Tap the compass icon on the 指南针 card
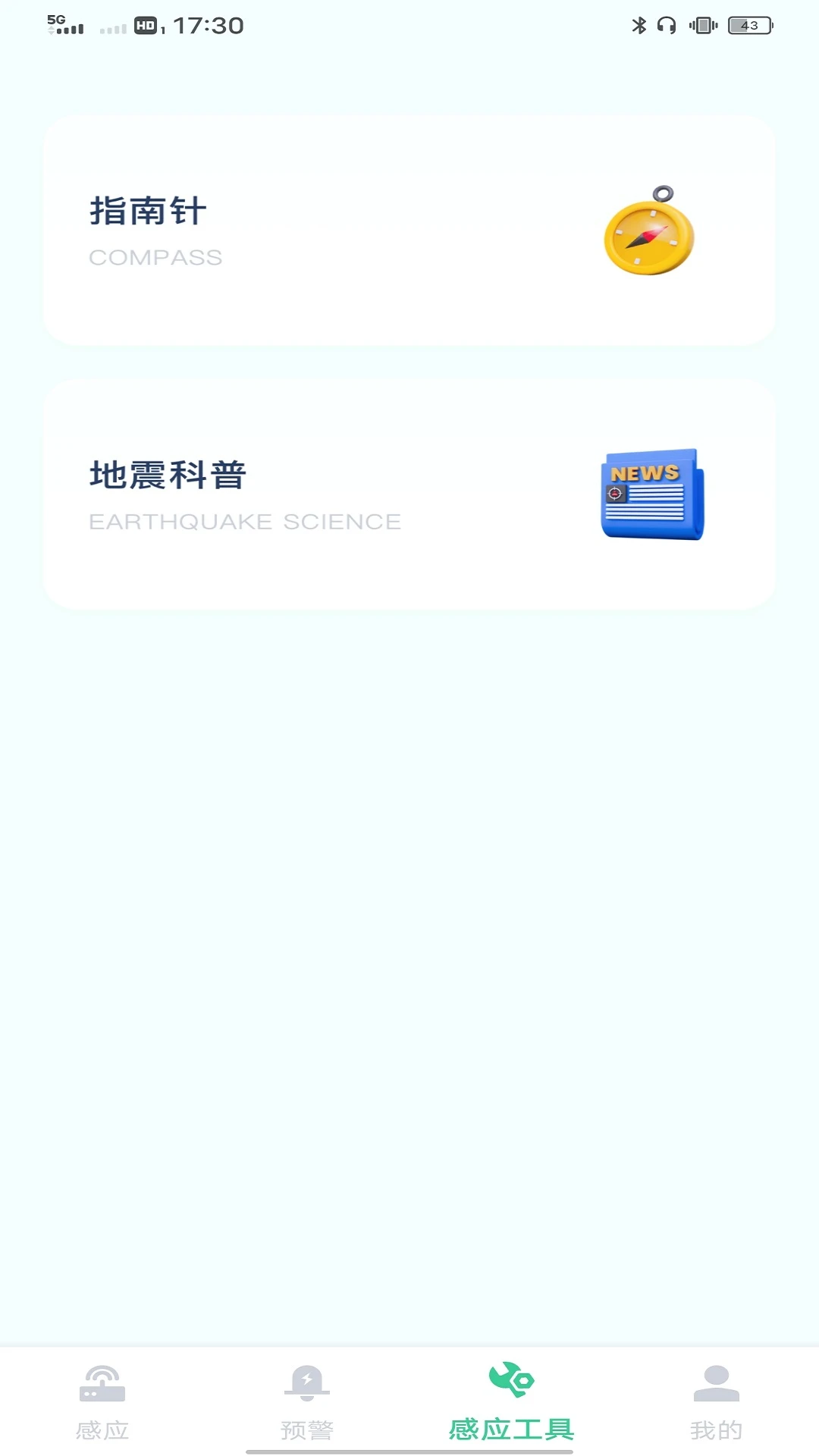819x1456 pixels. (648, 231)
